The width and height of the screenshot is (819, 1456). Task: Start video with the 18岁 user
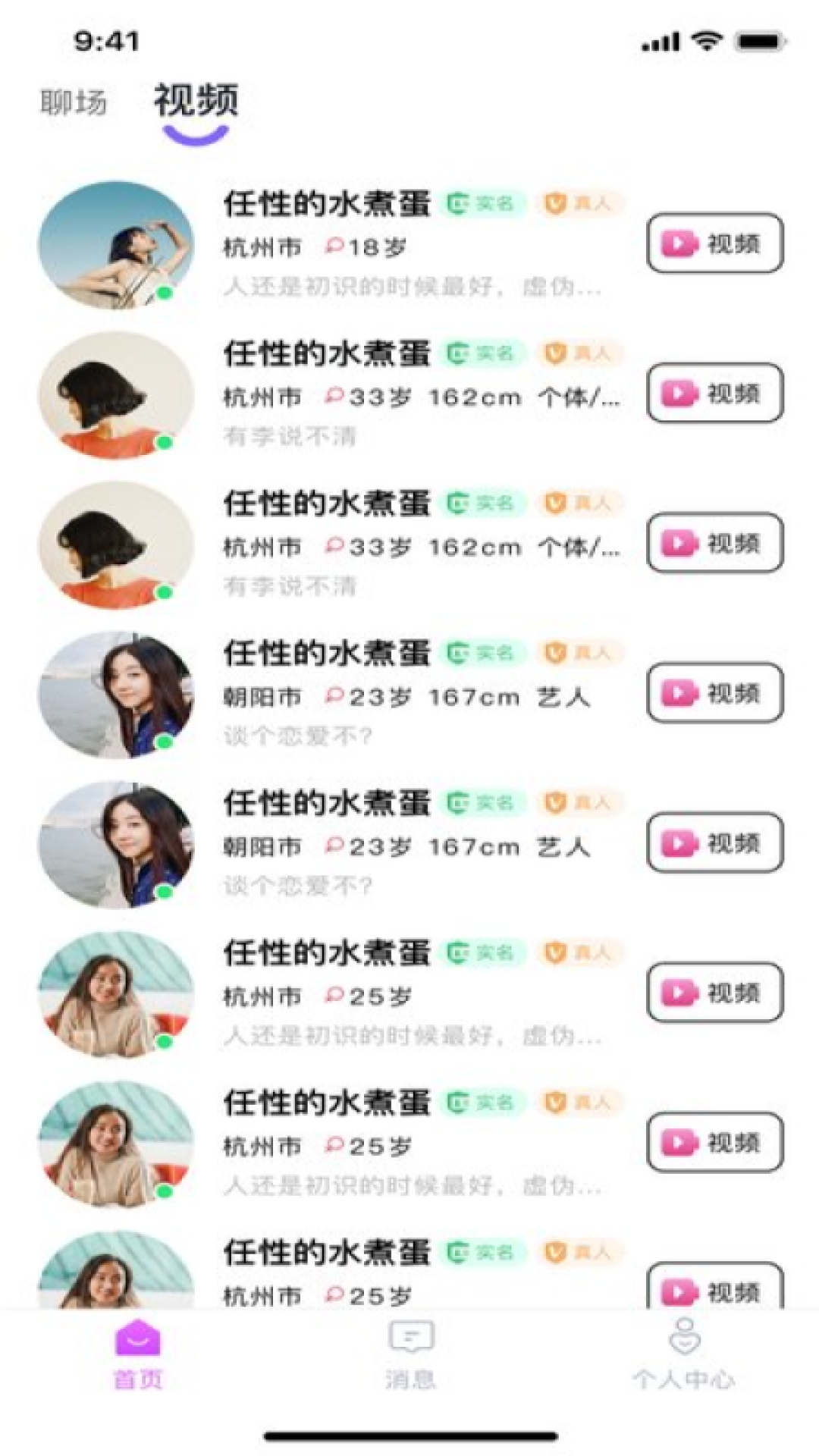pyautogui.click(x=714, y=243)
